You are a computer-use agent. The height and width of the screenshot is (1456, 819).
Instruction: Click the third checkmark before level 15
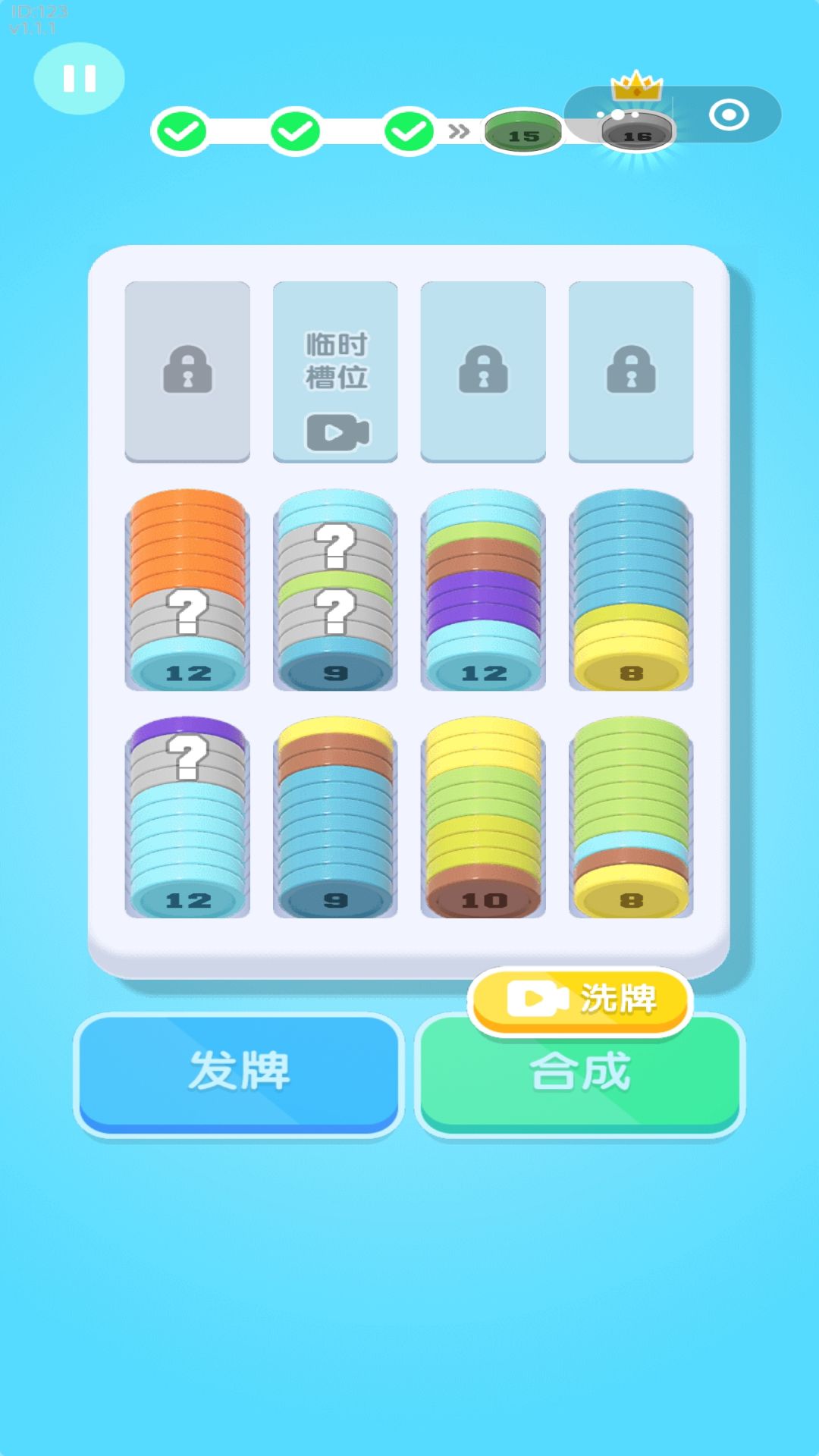(x=407, y=130)
